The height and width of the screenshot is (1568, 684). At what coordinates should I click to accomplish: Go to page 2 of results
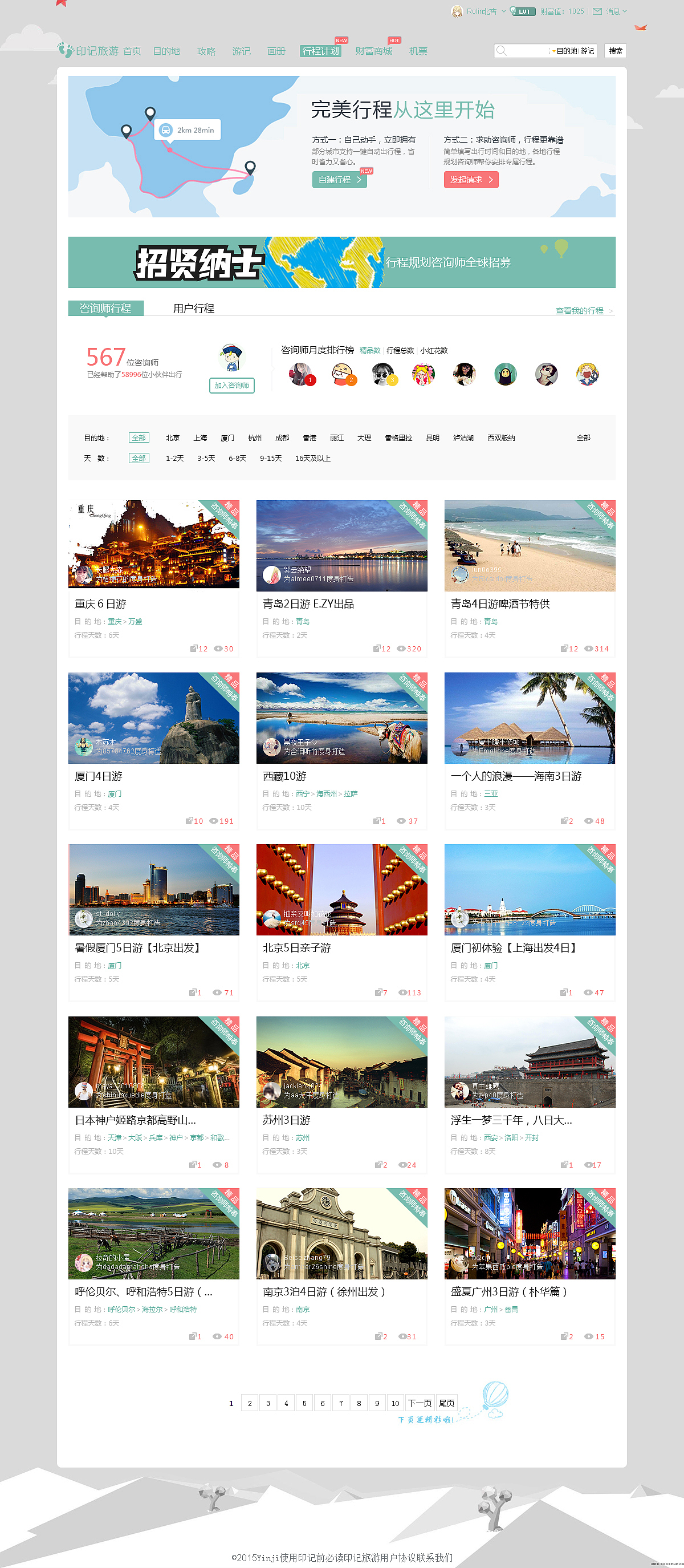pyautogui.click(x=250, y=1403)
